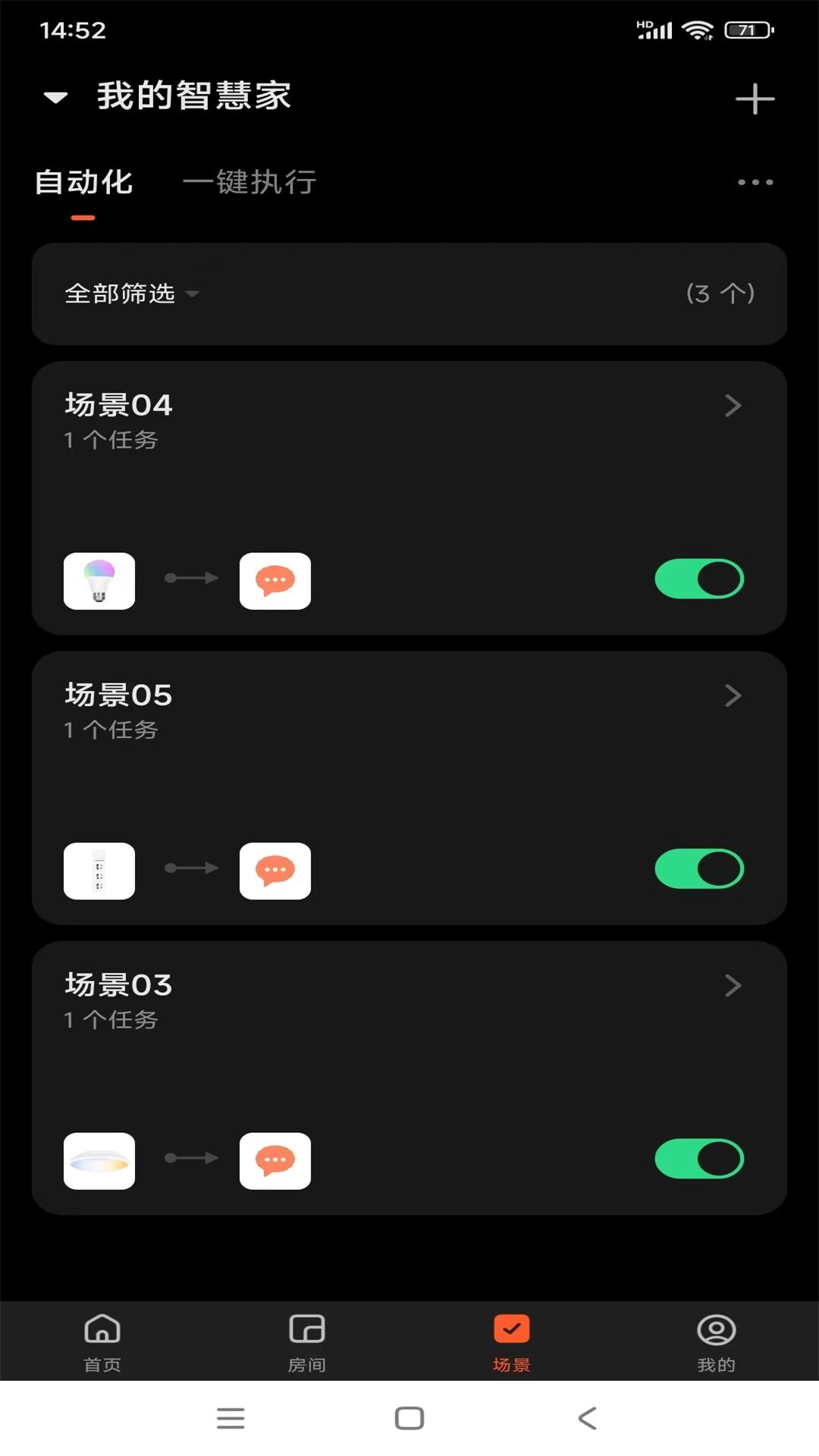Image resolution: width=819 pixels, height=1456 pixels.
Task: Open the home selector next to 我的智慧家
Action: [55, 97]
